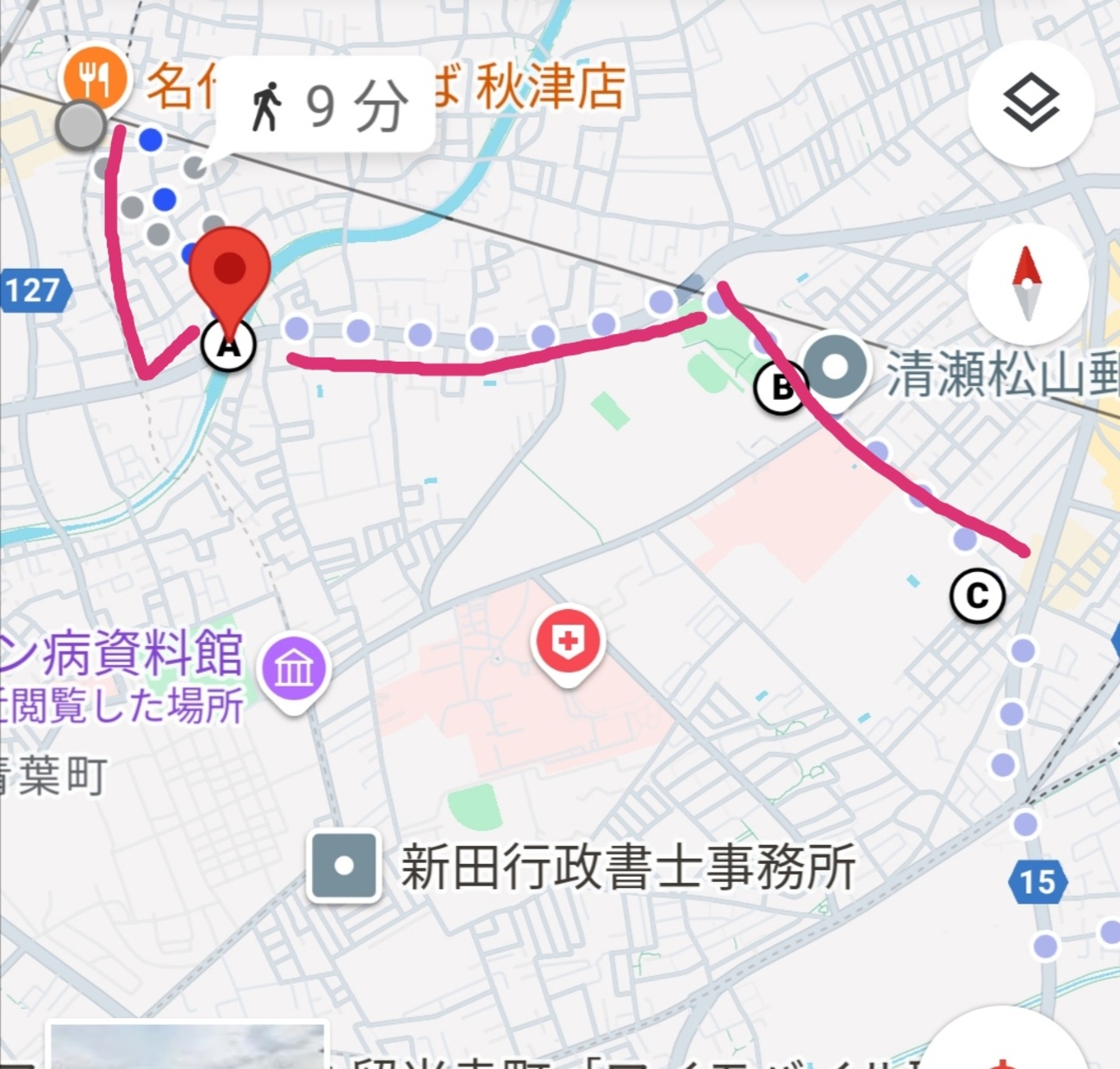Open the map layers selector
The height and width of the screenshot is (1069, 1120).
pos(1030,103)
